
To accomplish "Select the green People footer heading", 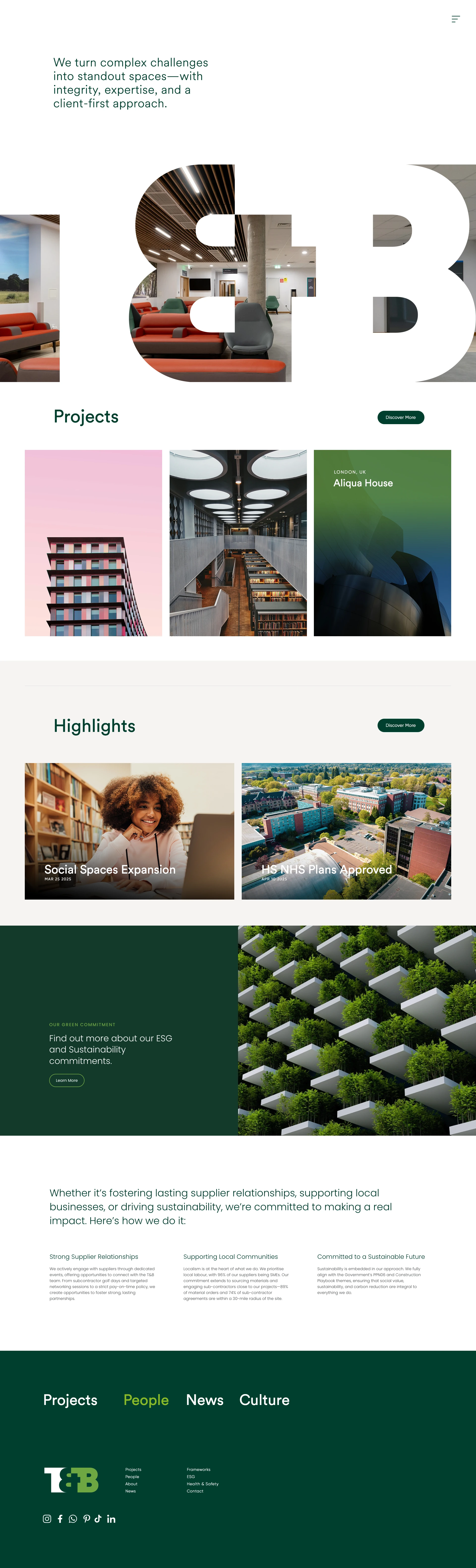I will pyautogui.click(x=146, y=1400).
